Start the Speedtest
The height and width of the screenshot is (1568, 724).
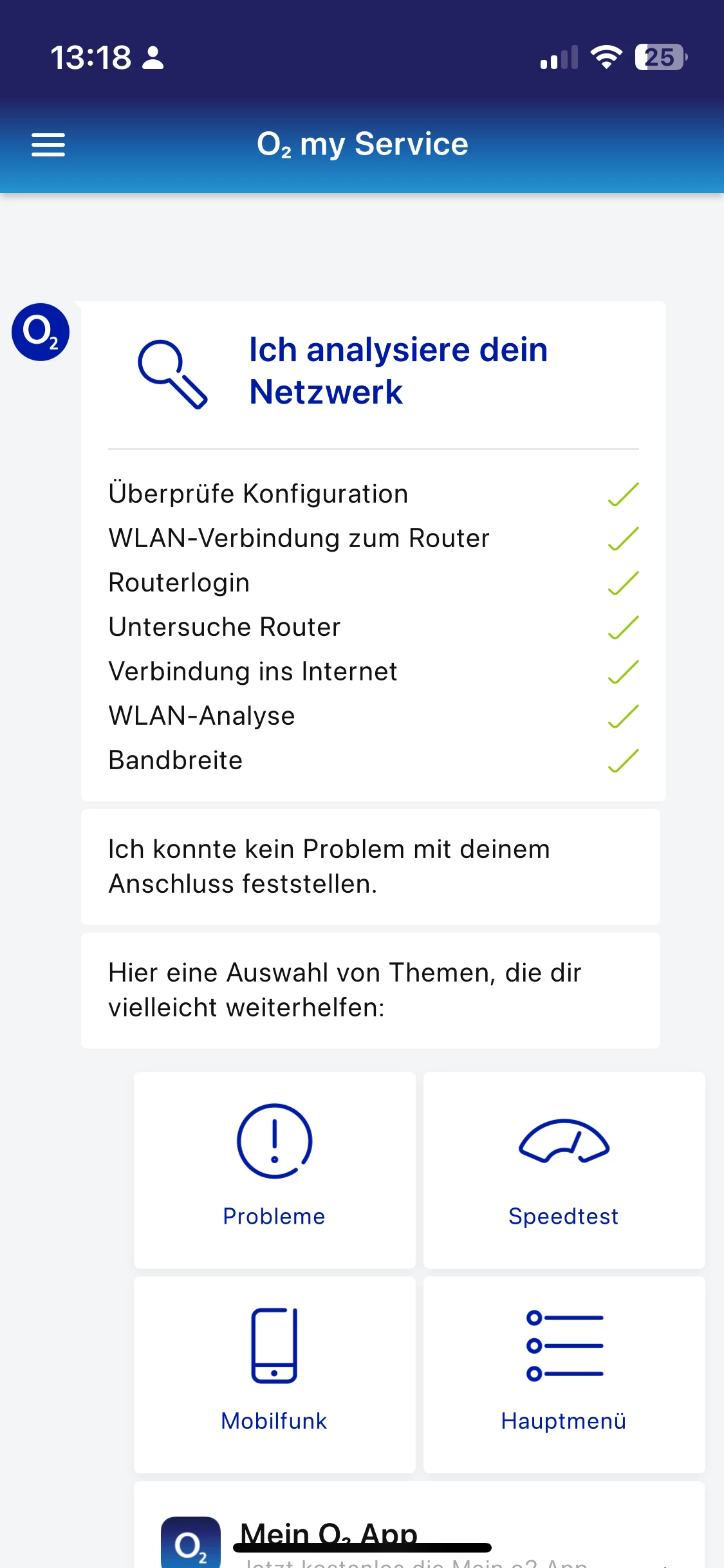pyautogui.click(x=564, y=1169)
